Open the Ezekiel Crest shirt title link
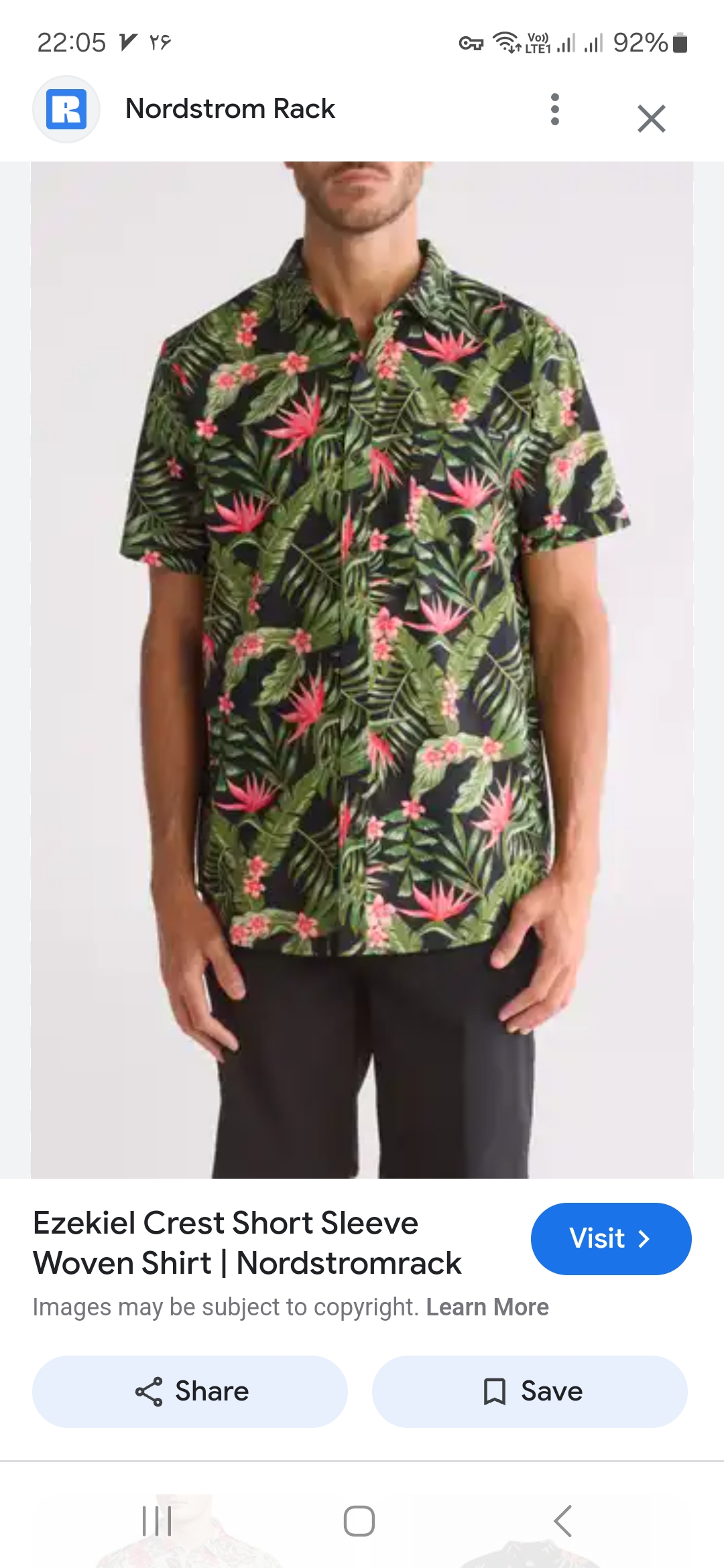 coord(247,1243)
